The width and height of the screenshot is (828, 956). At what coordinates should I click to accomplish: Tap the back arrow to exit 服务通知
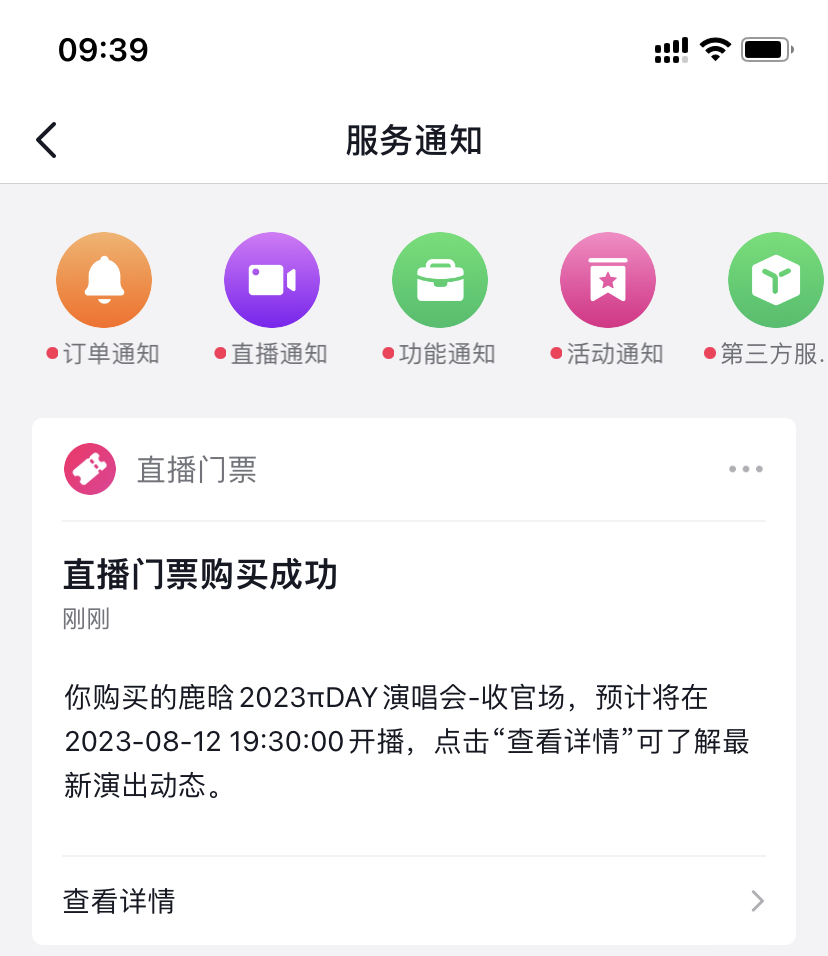click(x=45, y=140)
